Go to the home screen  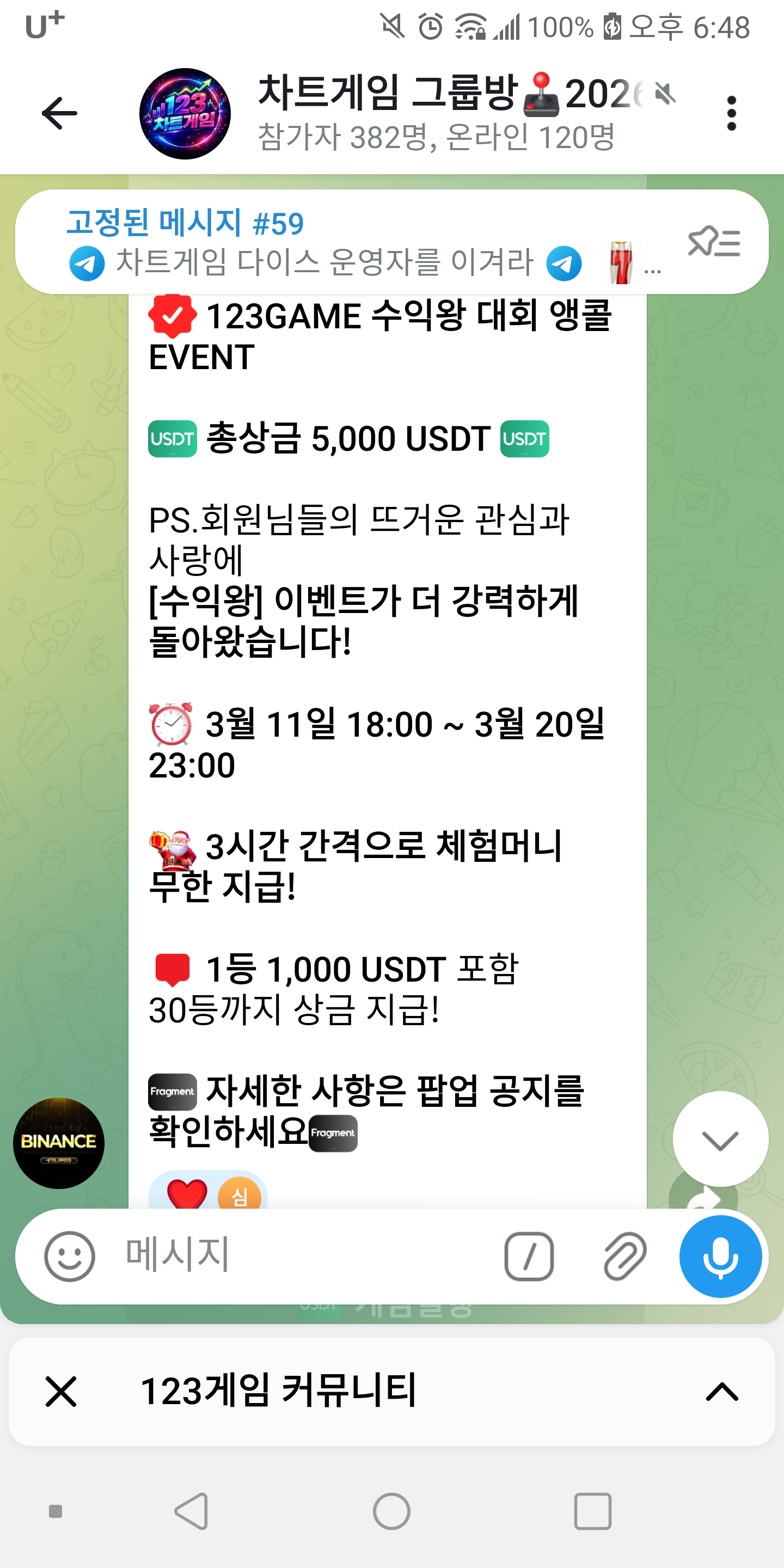point(391,1511)
